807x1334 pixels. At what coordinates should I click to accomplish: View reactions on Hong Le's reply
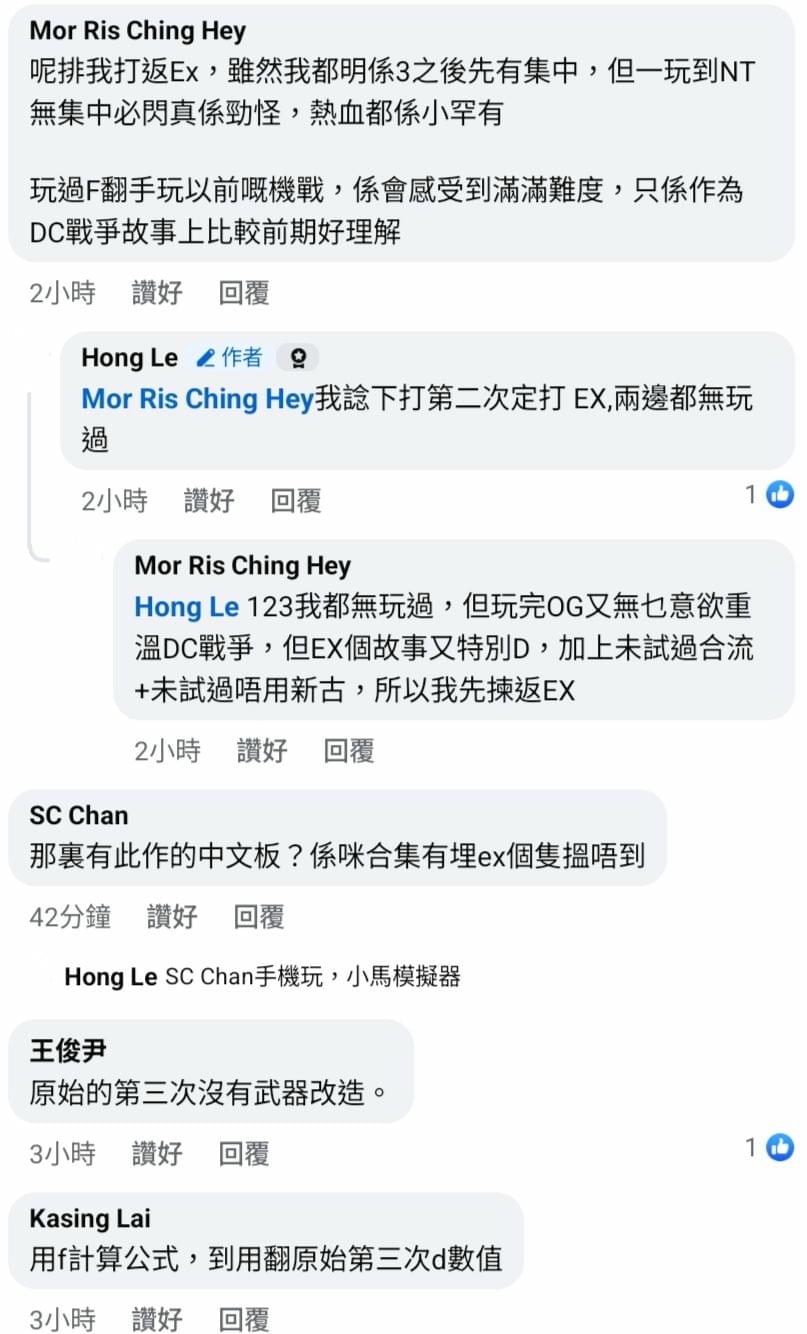pos(769,494)
